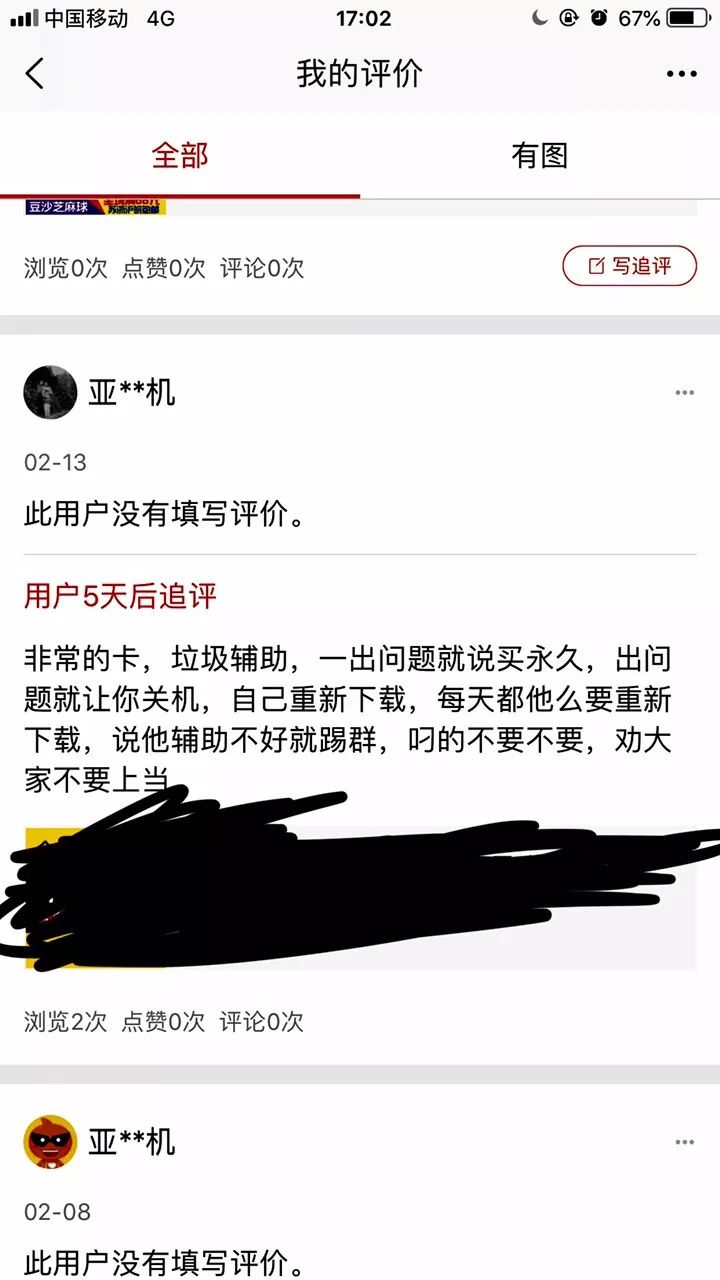Tap the 写追评 pencil icon

[x=597, y=266]
